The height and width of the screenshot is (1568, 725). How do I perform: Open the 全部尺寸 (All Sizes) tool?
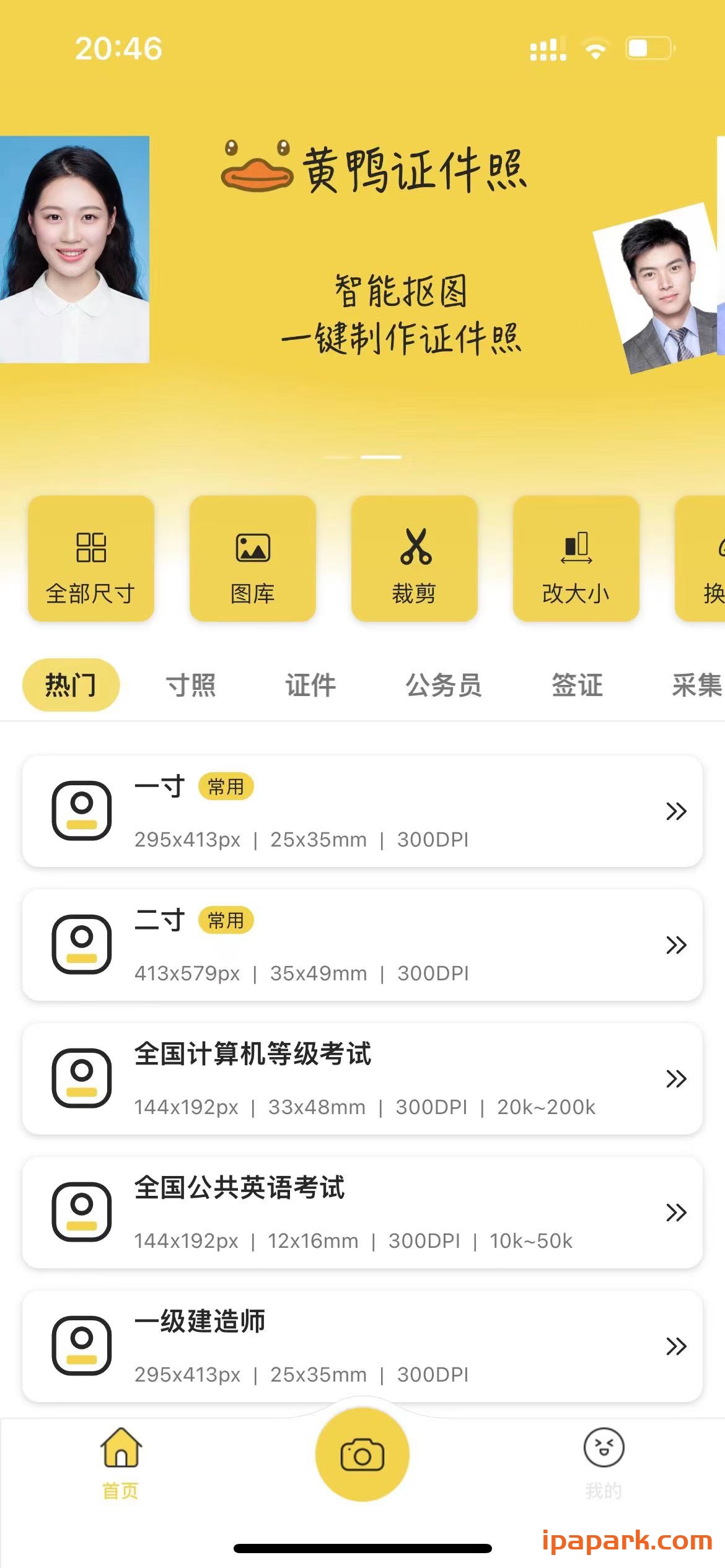point(90,559)
